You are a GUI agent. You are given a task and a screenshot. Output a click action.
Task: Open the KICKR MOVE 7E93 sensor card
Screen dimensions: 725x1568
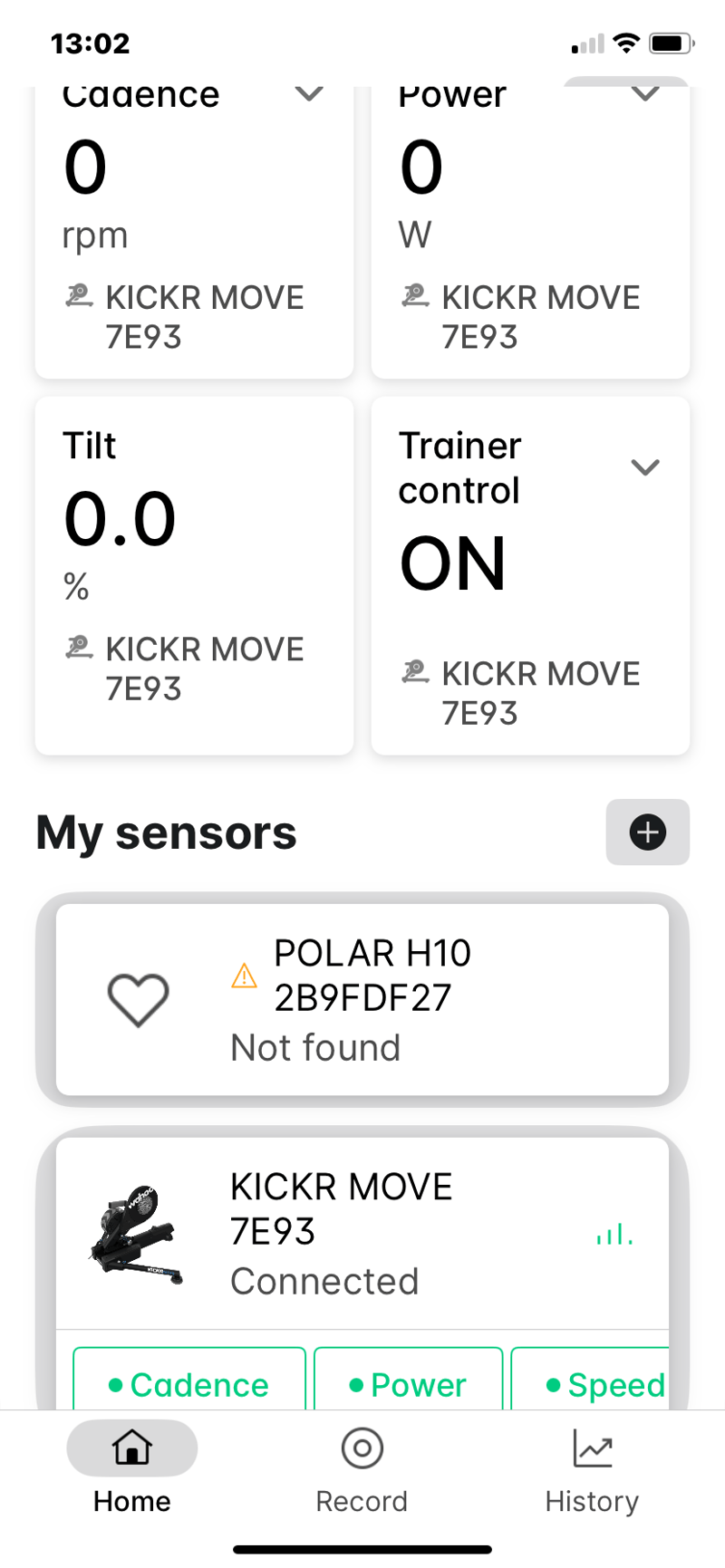[x=362, y=1233]
